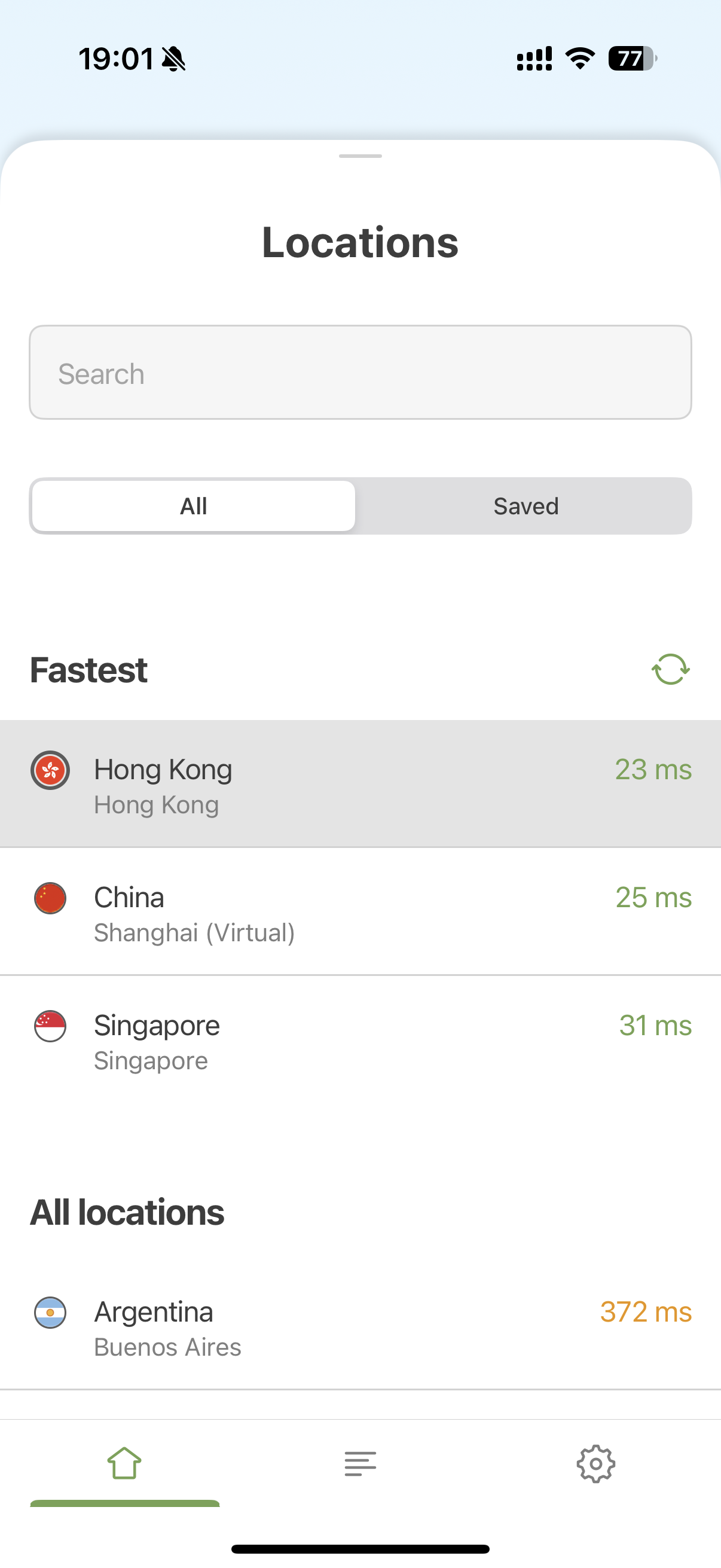
Task: Choose the China Shanghai (Virtual) server
Action: coord(360,912)
